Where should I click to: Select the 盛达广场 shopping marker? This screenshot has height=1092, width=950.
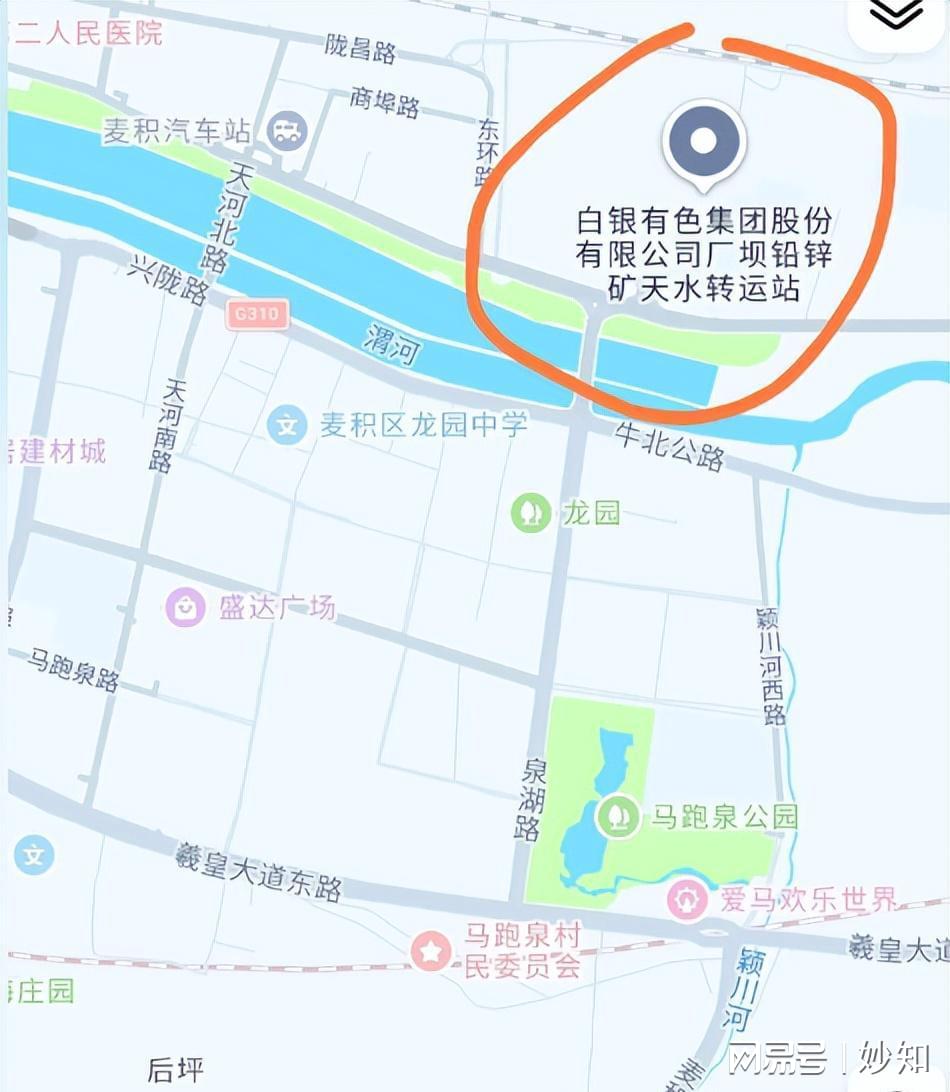pyautogui.click(x=185, y=606)
